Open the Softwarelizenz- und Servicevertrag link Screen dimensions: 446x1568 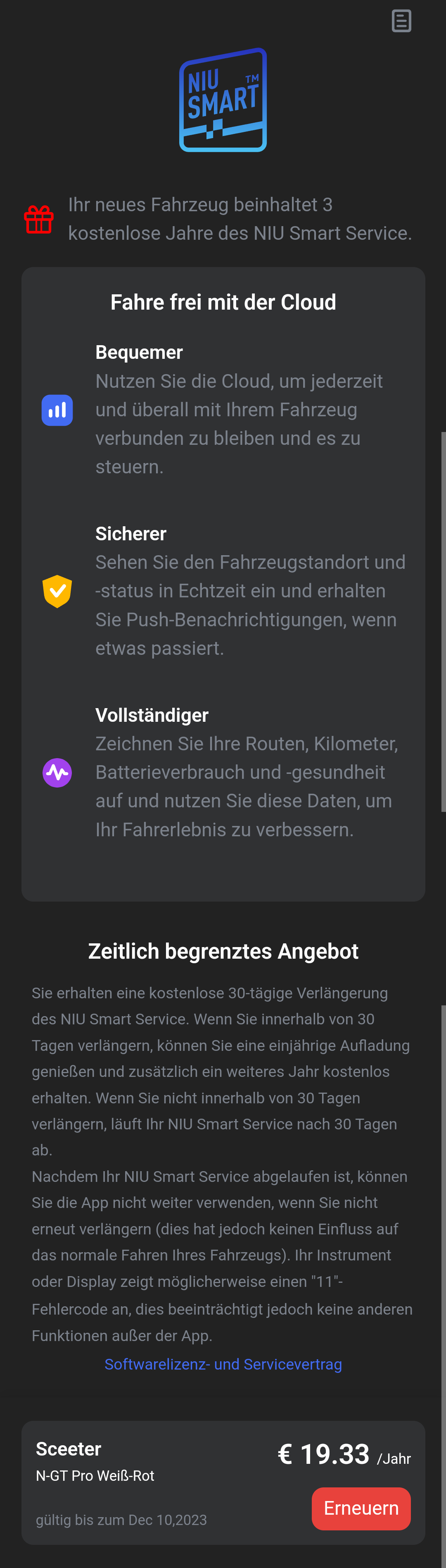[223, 1364]
